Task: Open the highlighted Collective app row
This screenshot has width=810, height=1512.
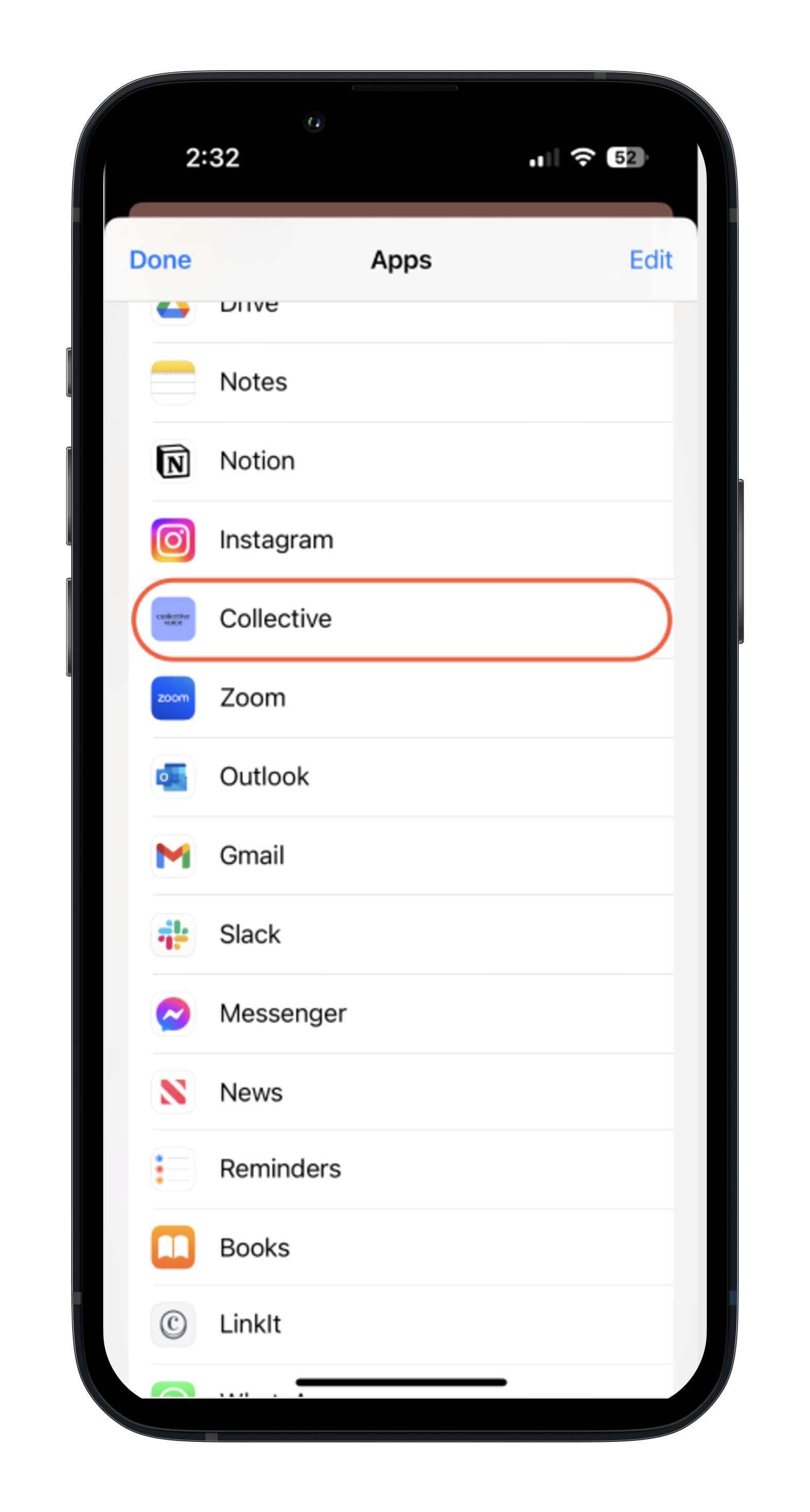Action: 401,619
